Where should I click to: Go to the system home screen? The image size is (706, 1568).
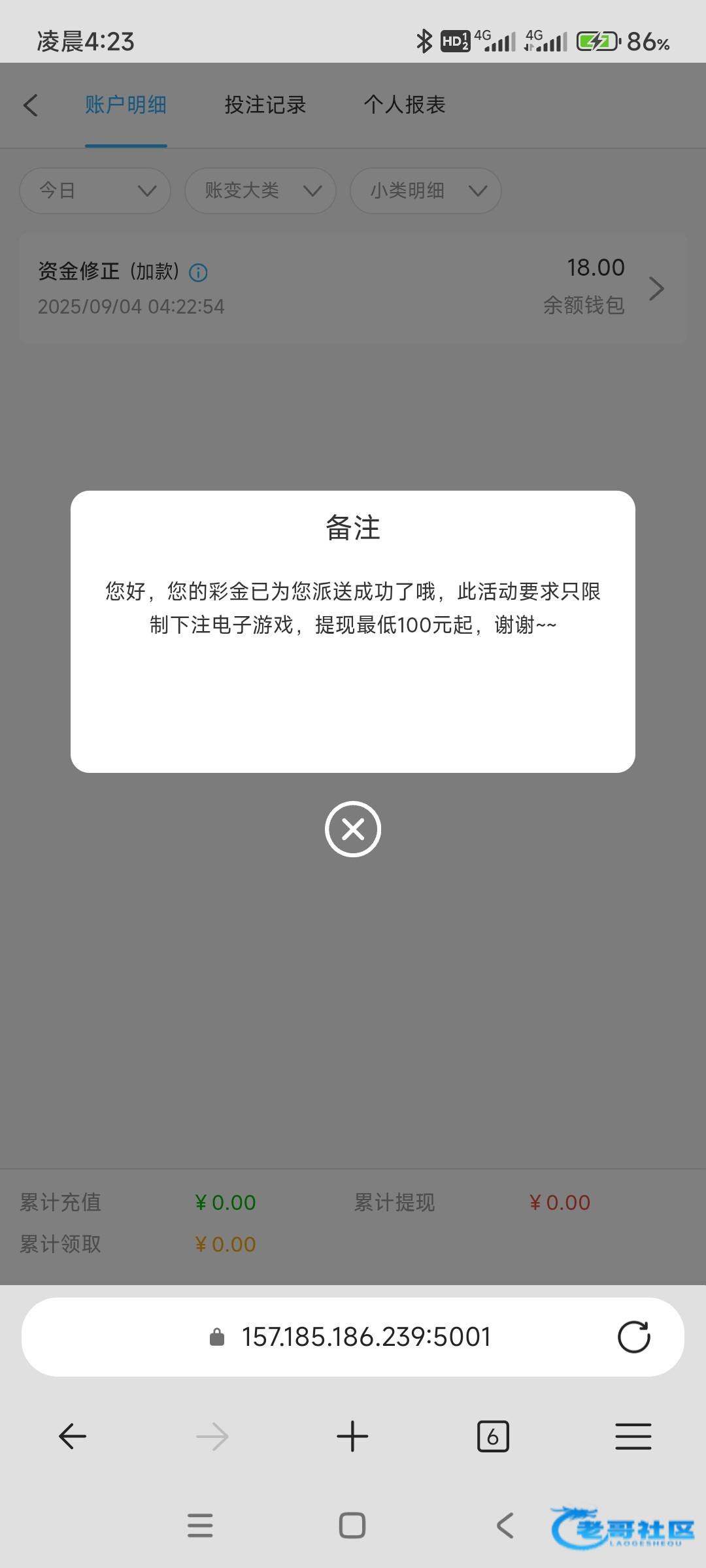352,1526
